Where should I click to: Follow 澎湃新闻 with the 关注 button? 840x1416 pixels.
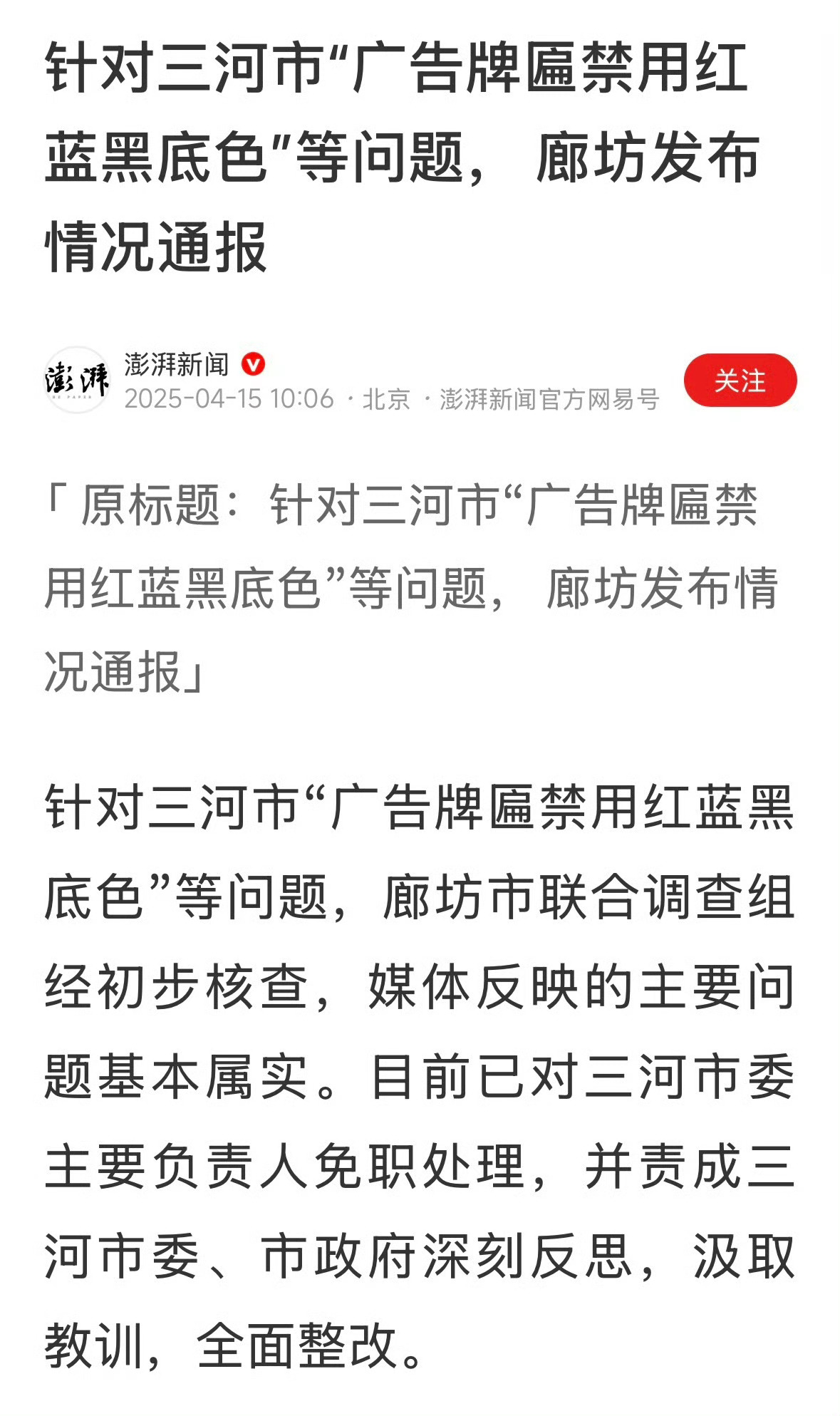[x=740, y=380]
